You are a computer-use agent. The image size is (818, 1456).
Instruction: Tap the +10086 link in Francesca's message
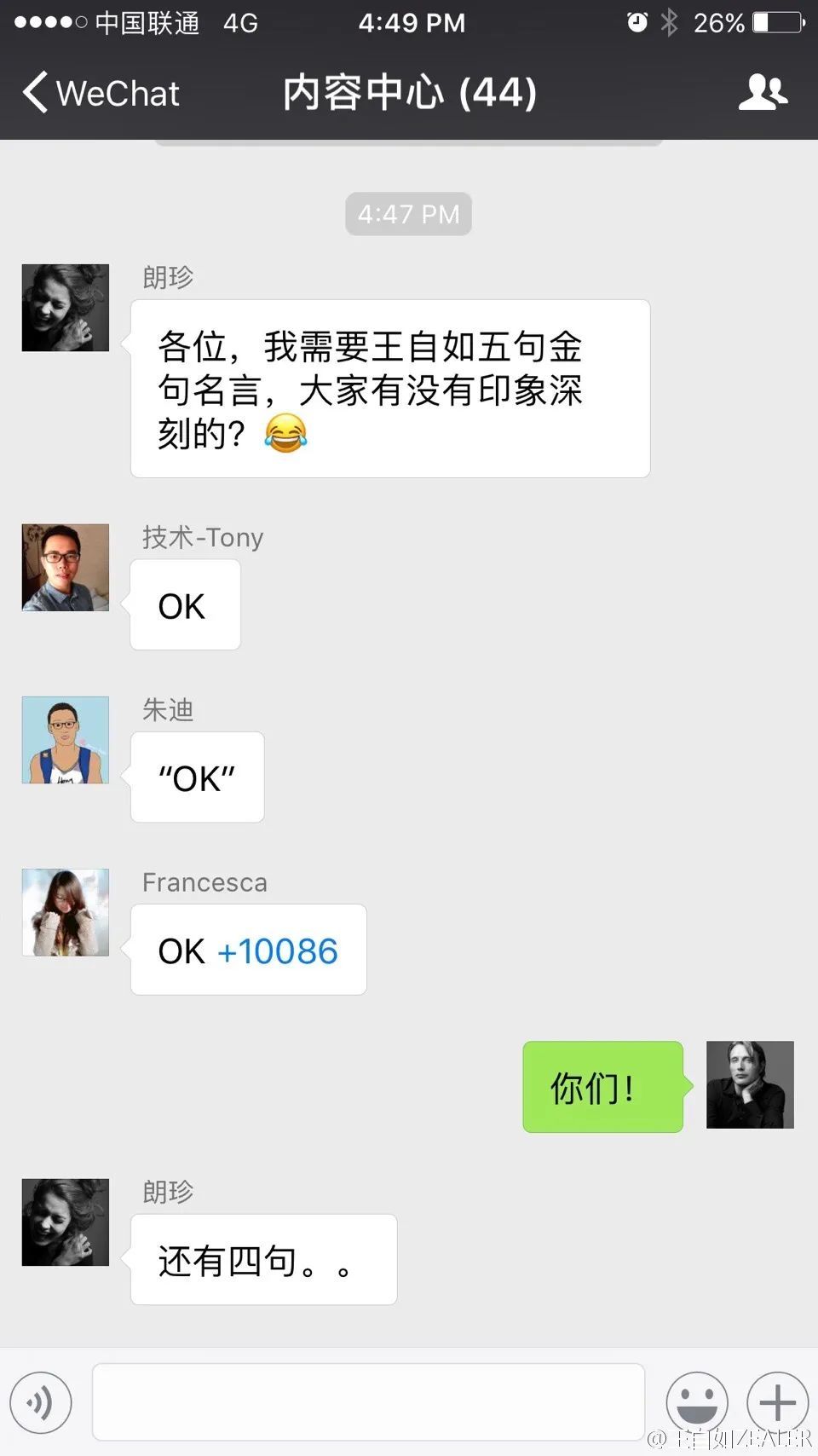pos(278,951)
